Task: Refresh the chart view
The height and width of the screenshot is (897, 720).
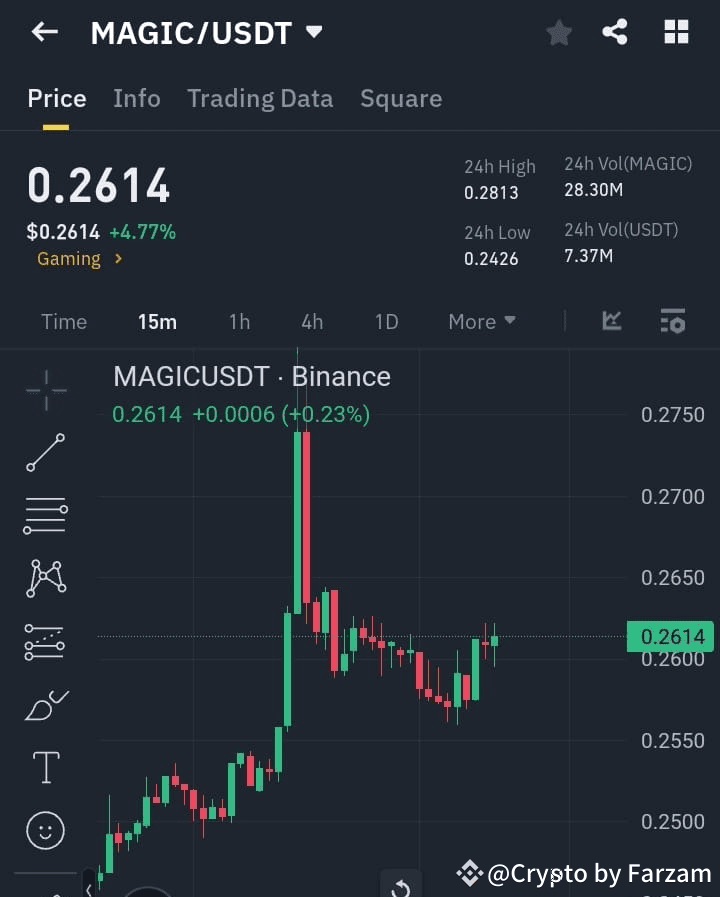Action: coord(400,884)
